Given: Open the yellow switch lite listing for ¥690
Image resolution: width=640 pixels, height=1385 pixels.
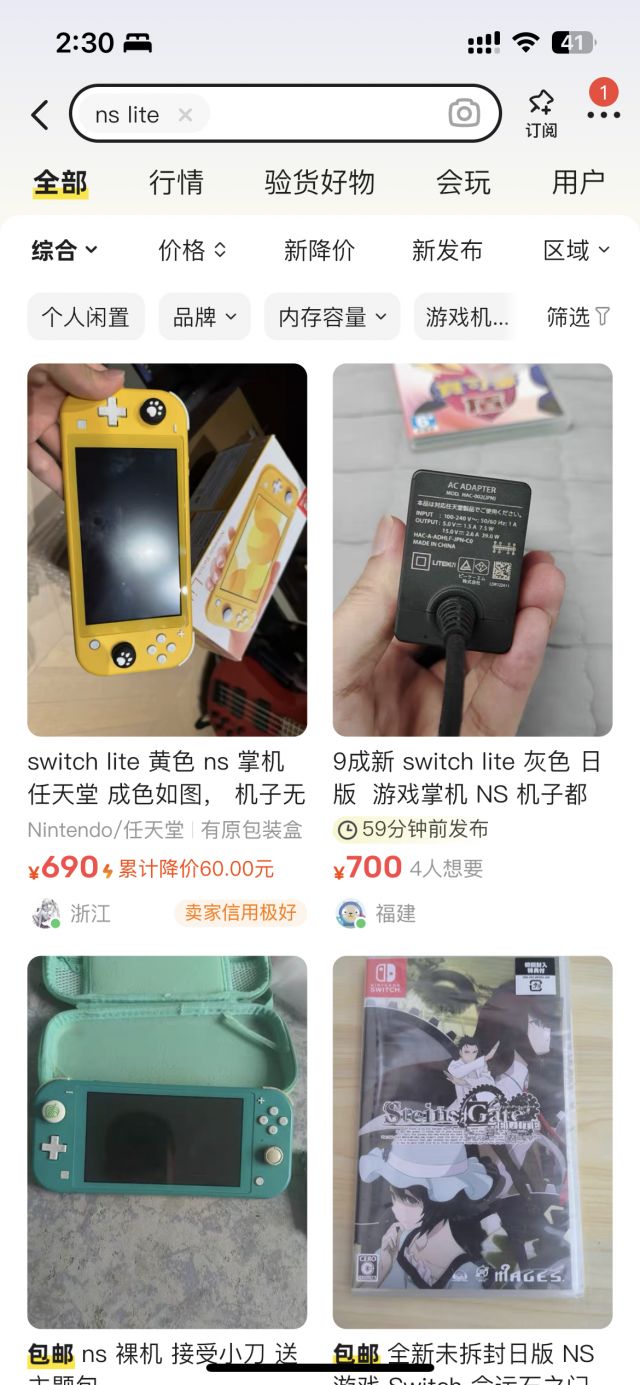Looking at the screenshot, I should pos(167,550).
